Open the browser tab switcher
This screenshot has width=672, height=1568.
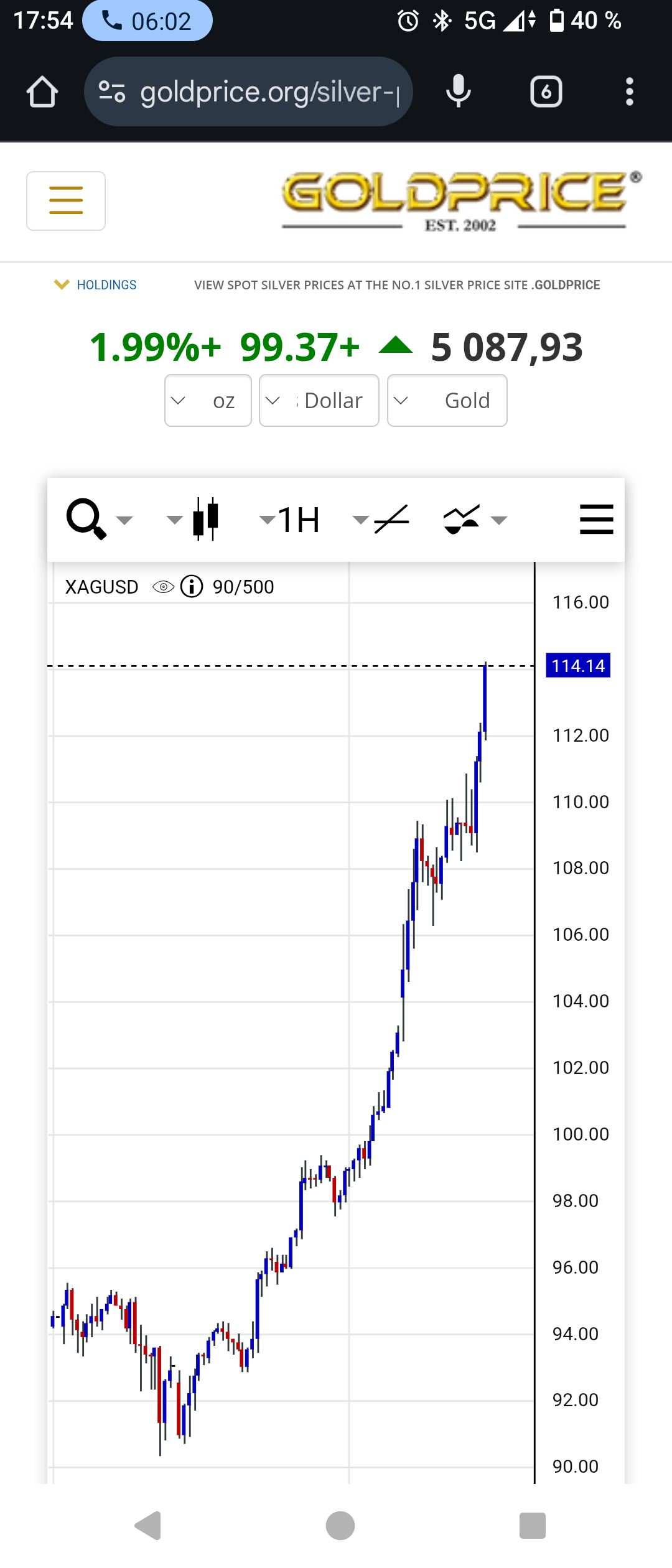(x=546, y=92)
